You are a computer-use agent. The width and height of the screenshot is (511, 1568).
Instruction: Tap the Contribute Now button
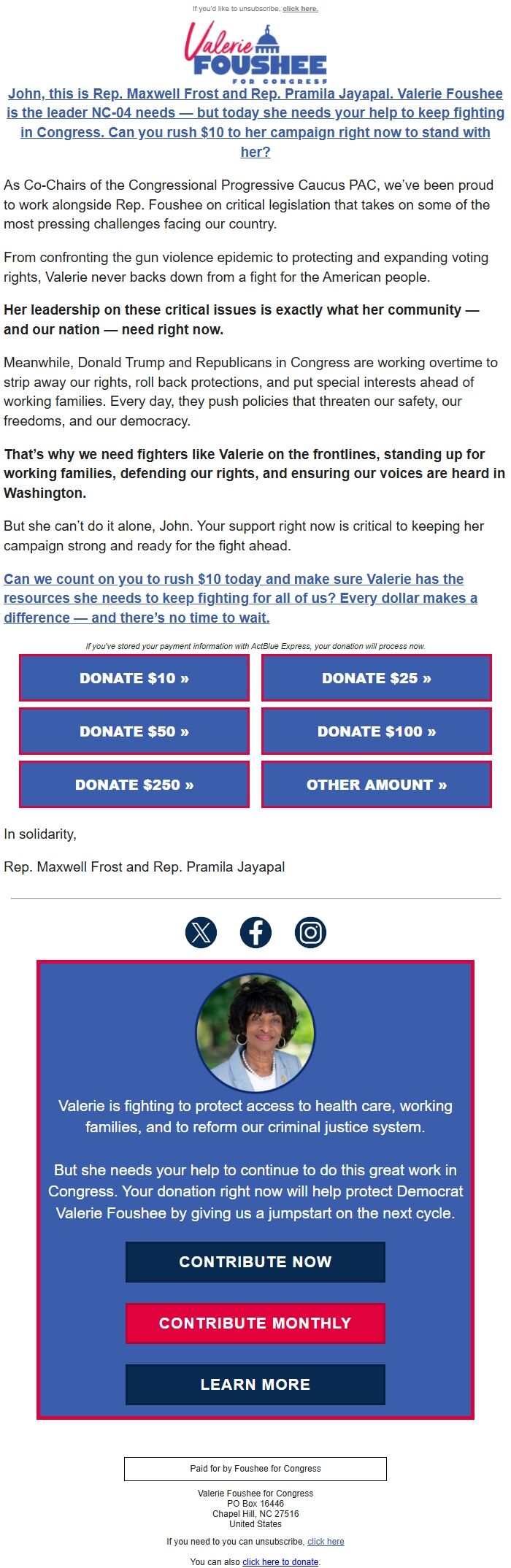pyautogui.click(x=255, y=1261)
